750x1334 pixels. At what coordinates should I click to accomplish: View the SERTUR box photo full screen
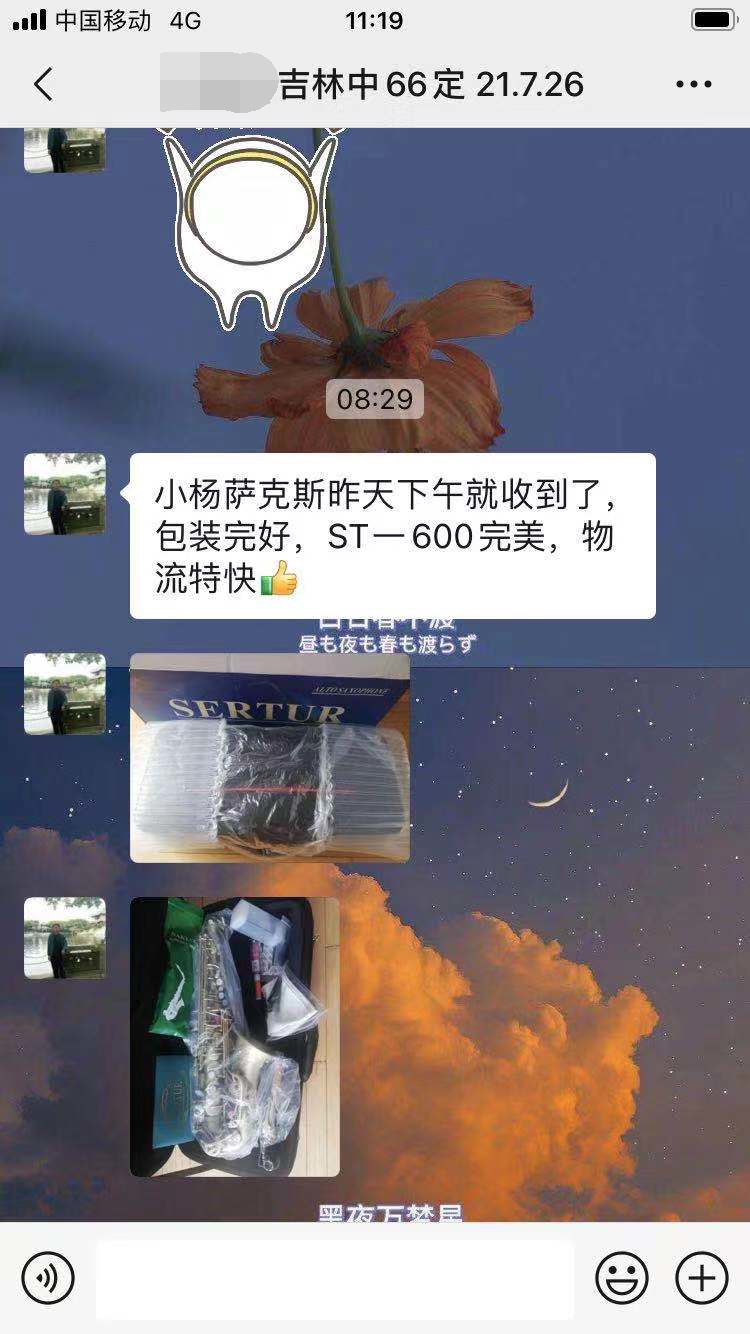pos(270,758)
